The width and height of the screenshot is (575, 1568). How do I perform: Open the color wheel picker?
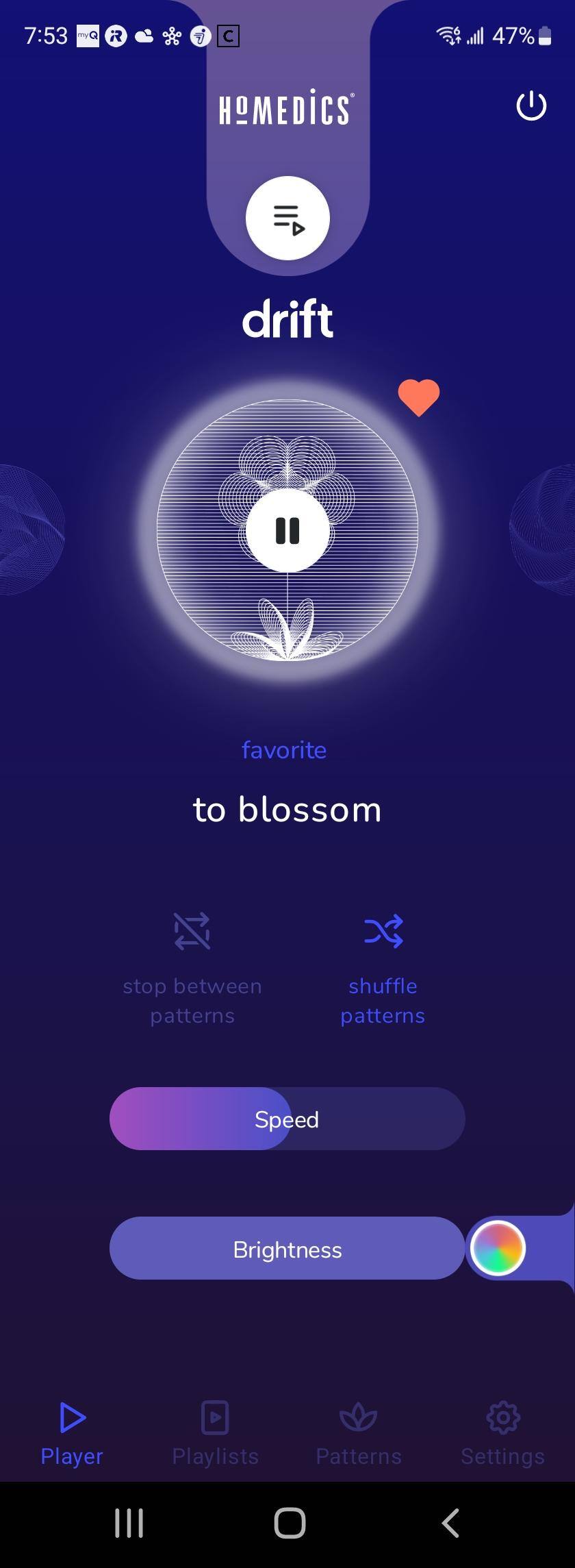498,1248
